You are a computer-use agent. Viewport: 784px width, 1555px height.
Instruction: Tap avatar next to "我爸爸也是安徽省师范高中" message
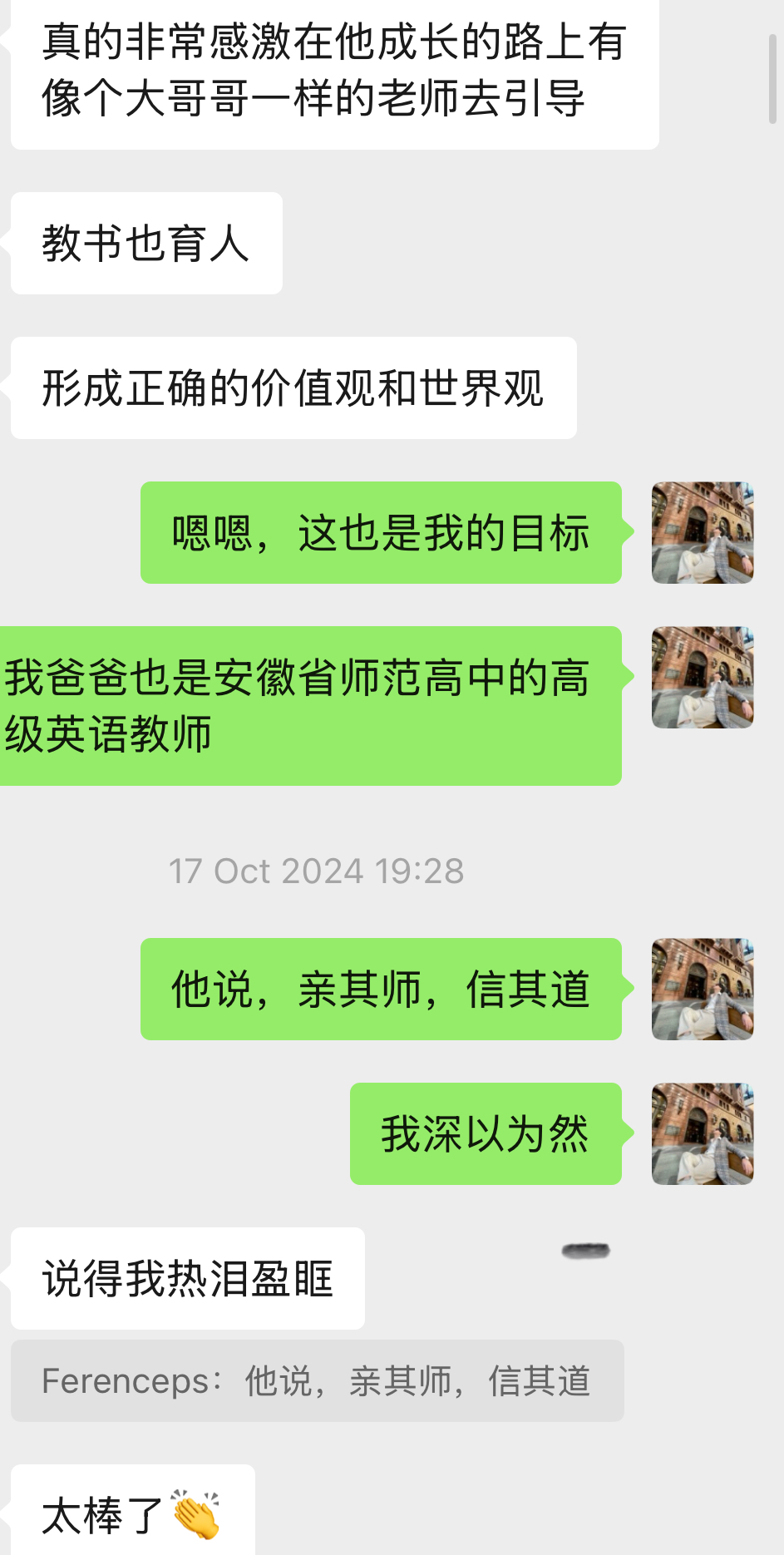coord(703,677)
